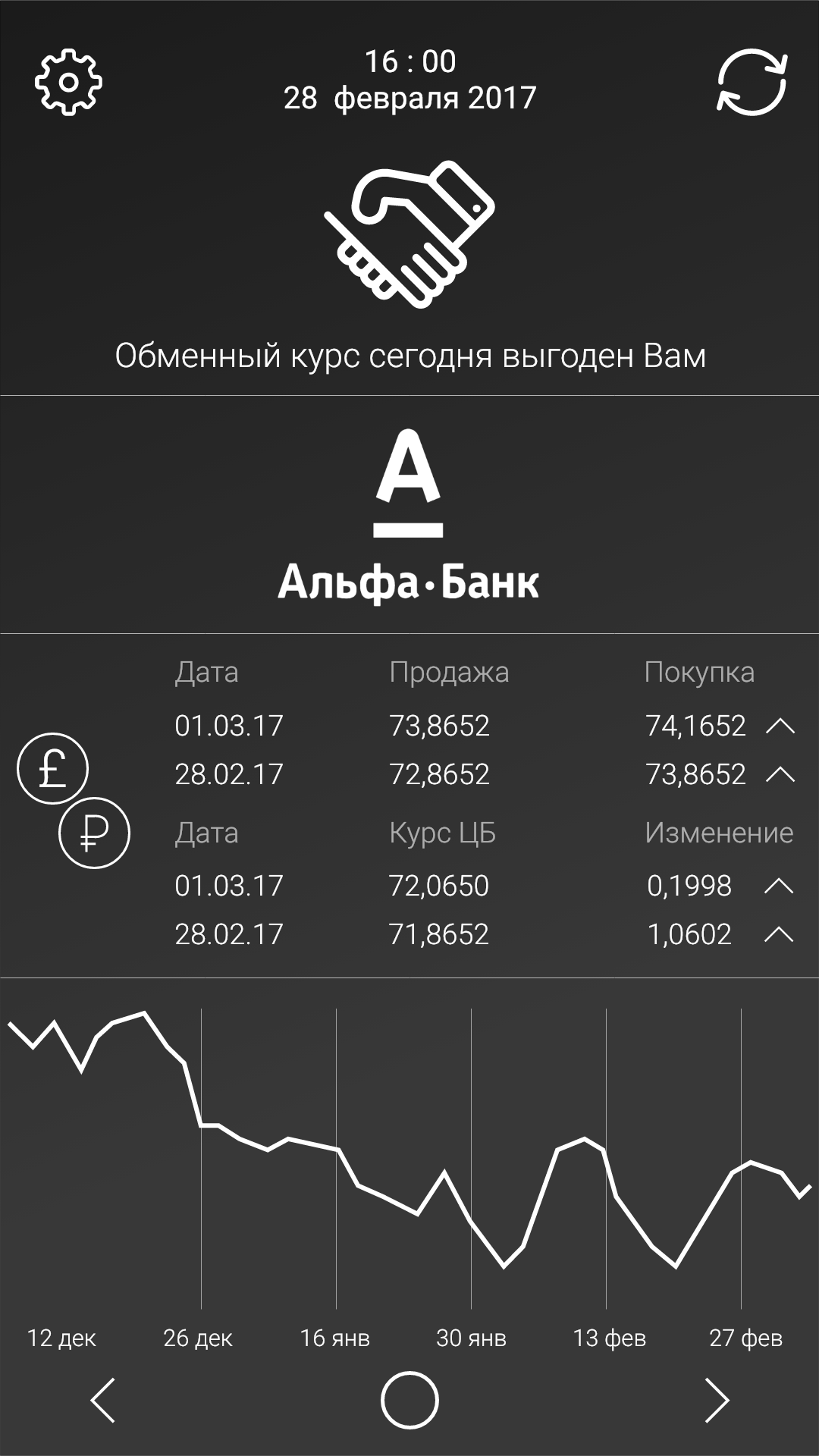Go to the previous screen arrow
The height and width of the screenshot is (1456, 819).
pyautogui.click(x=102, y=1400)
